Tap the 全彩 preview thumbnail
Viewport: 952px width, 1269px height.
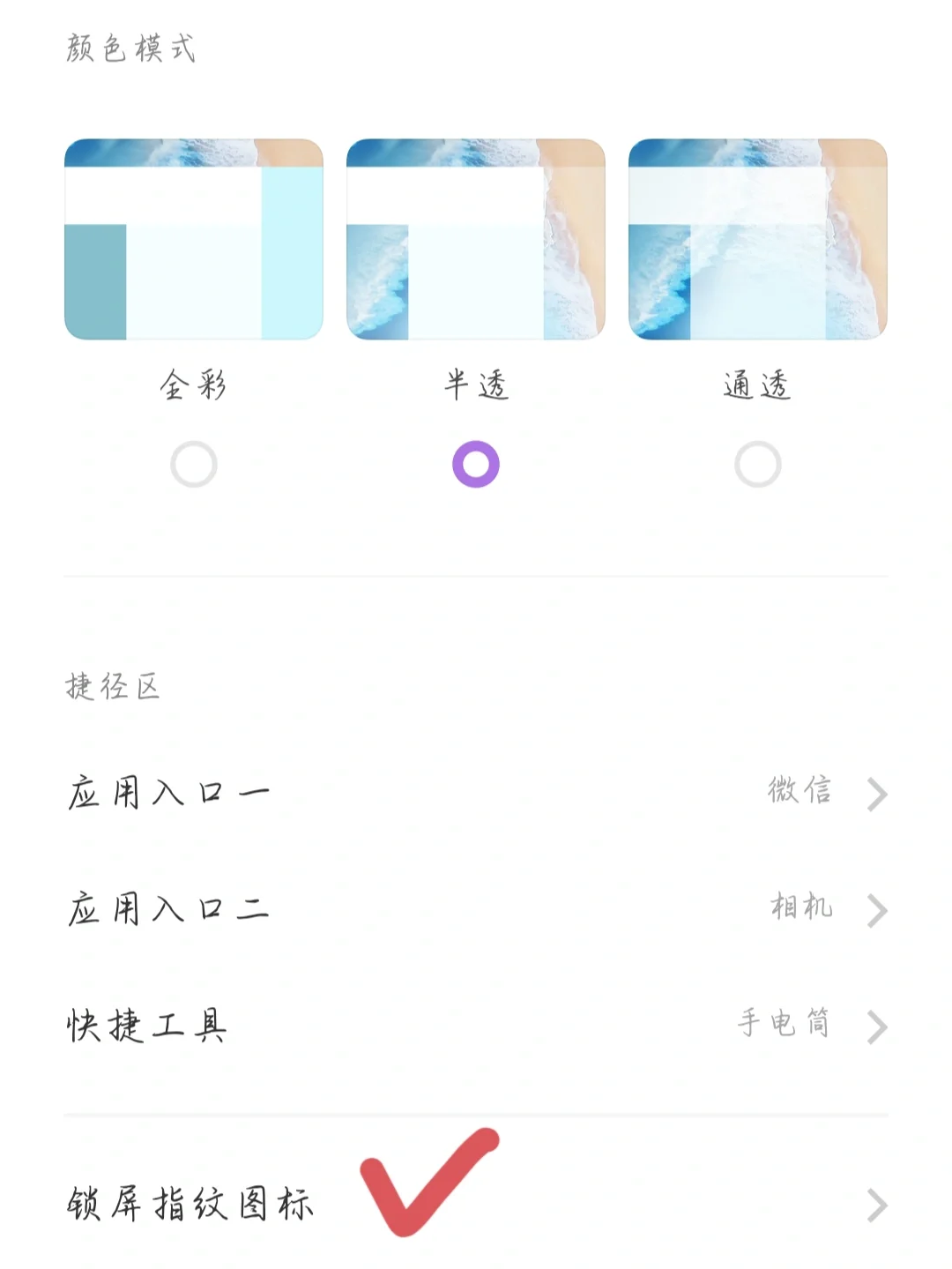pyautogui.click(x=194, y=239)
